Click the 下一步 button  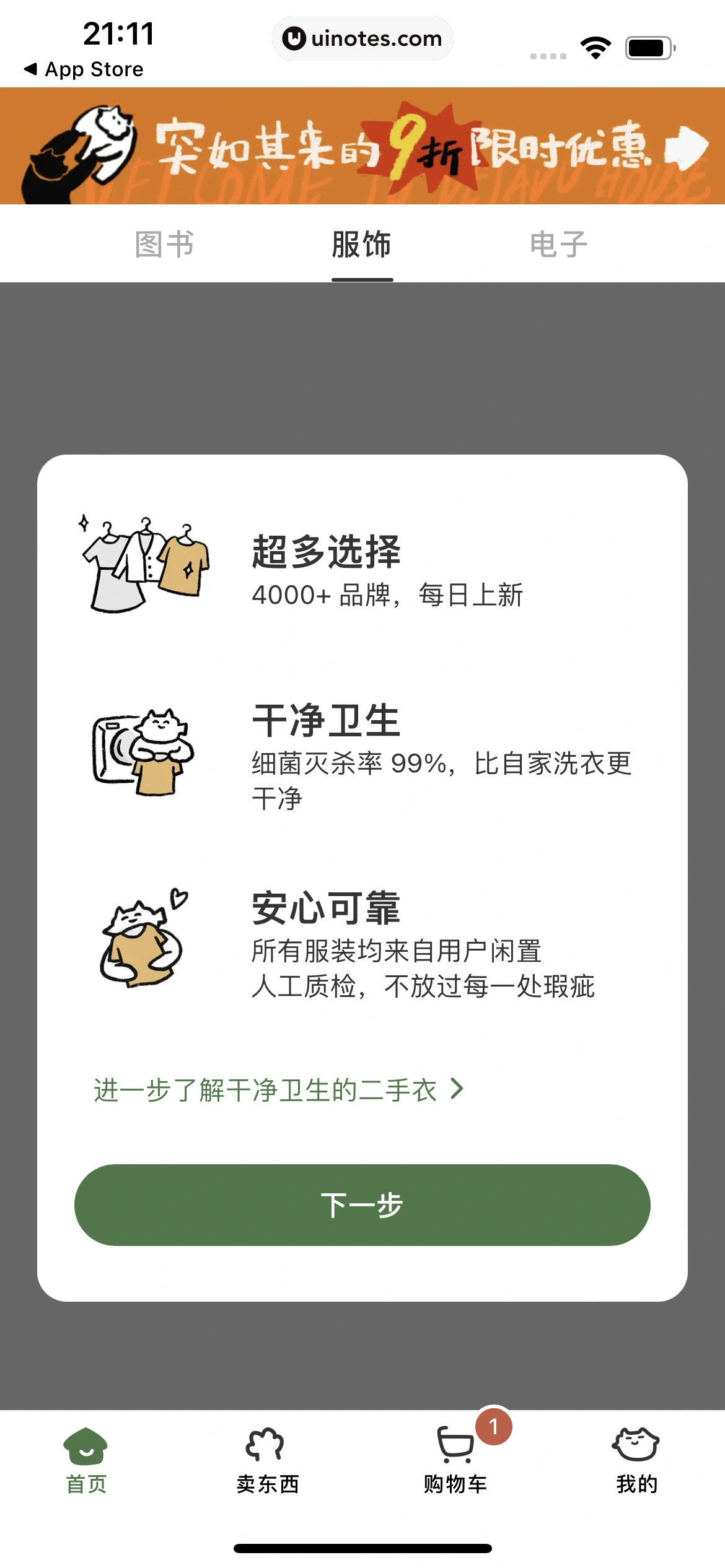[x=362, y=1204]
